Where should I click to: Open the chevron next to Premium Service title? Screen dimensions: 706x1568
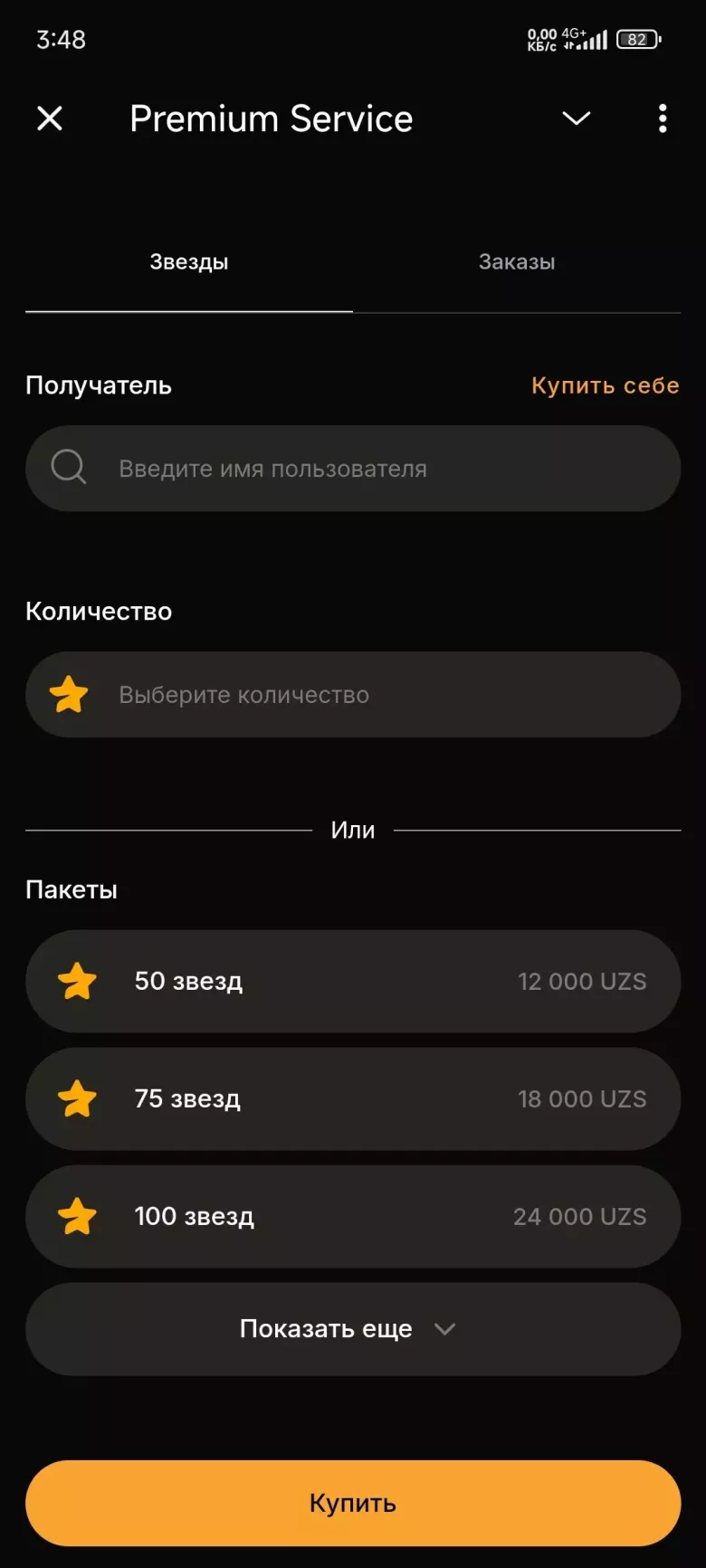tap(576, 119)
